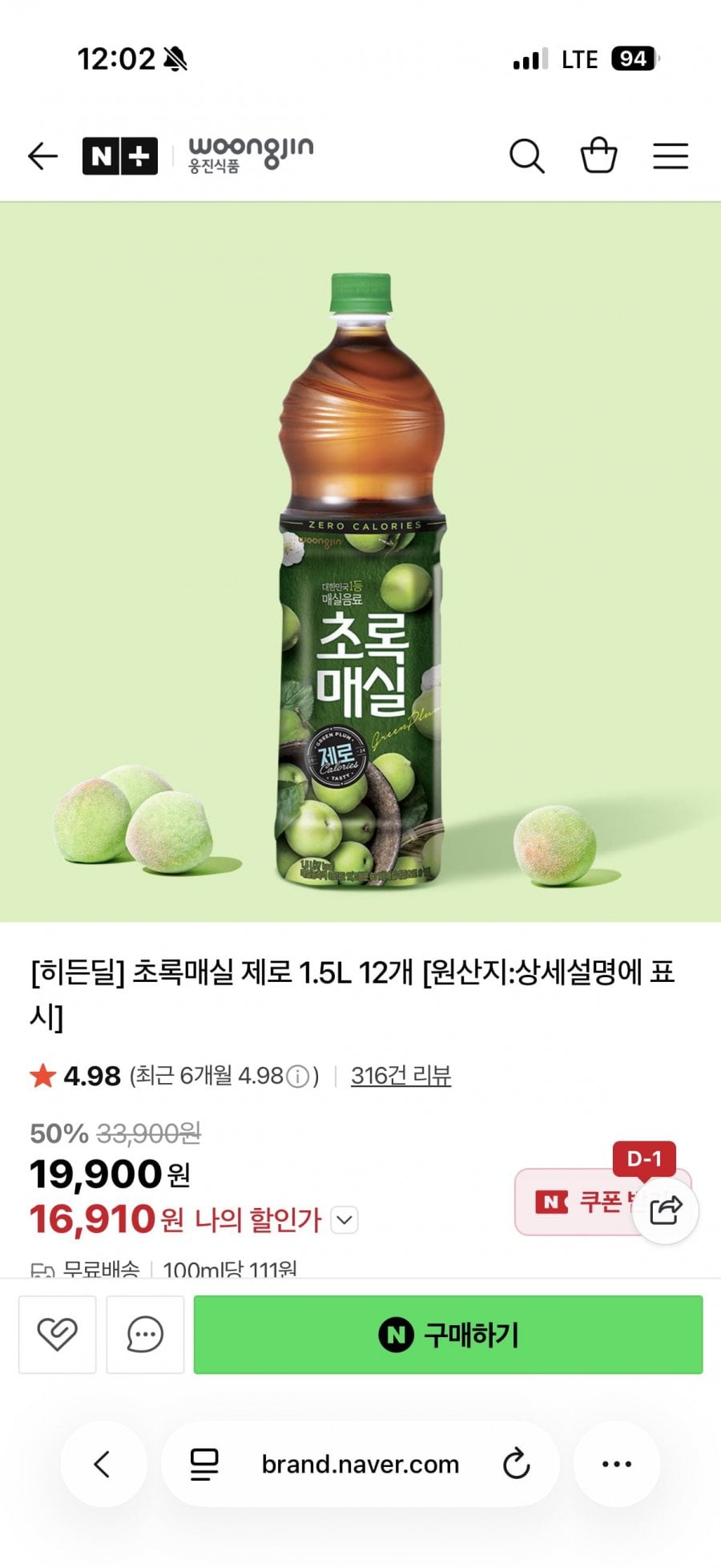Share this product
Viewport: 721px width, 1568px height.
(666, 1210)
